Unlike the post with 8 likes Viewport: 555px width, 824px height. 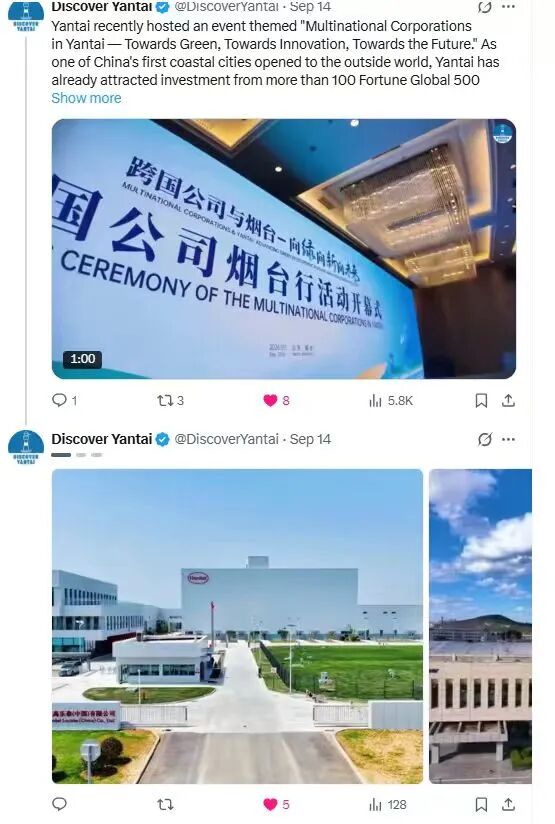coord(276,401)
